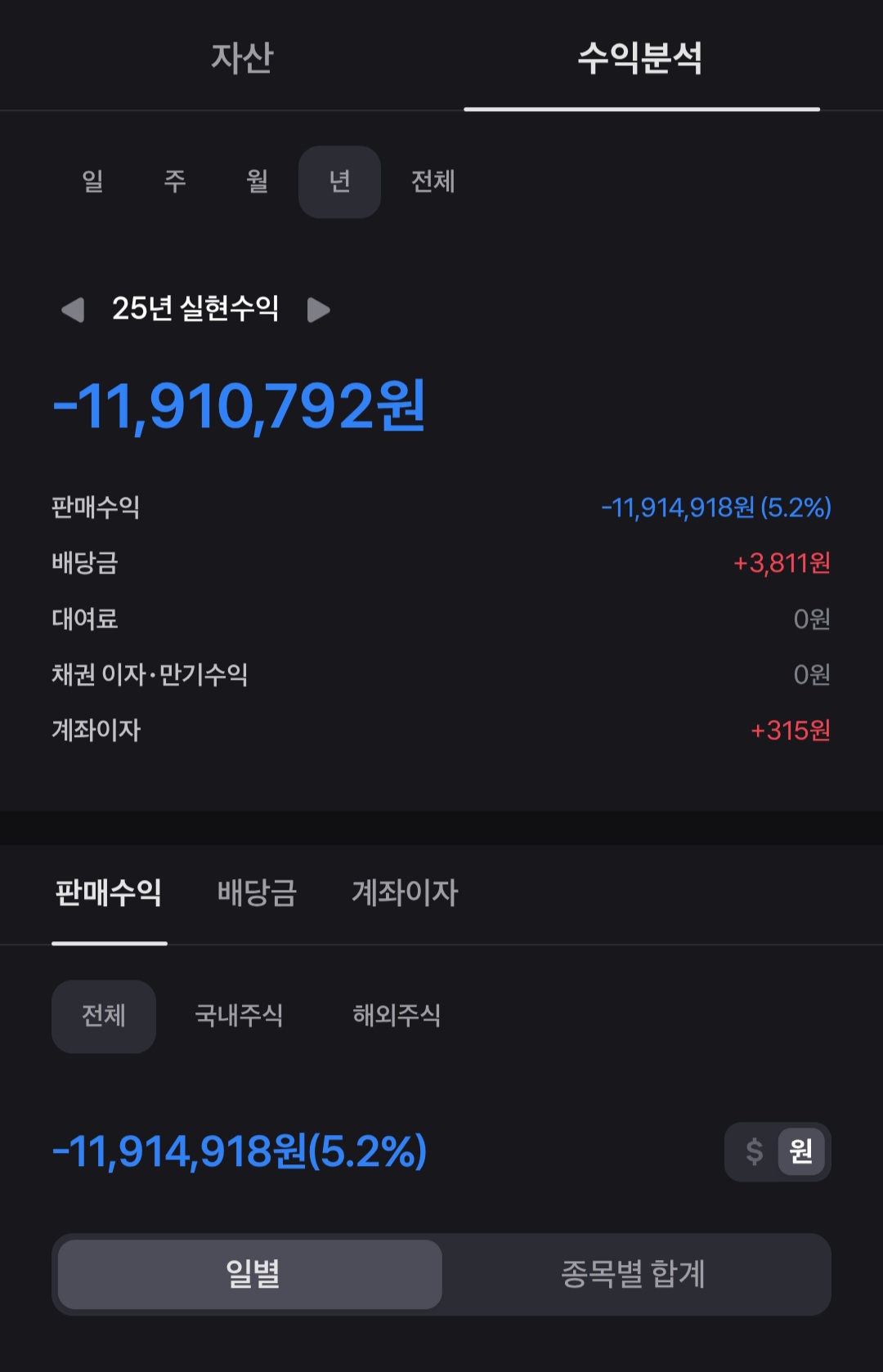
Task: Go to next year with right arrow
Action: pos(318,310)
